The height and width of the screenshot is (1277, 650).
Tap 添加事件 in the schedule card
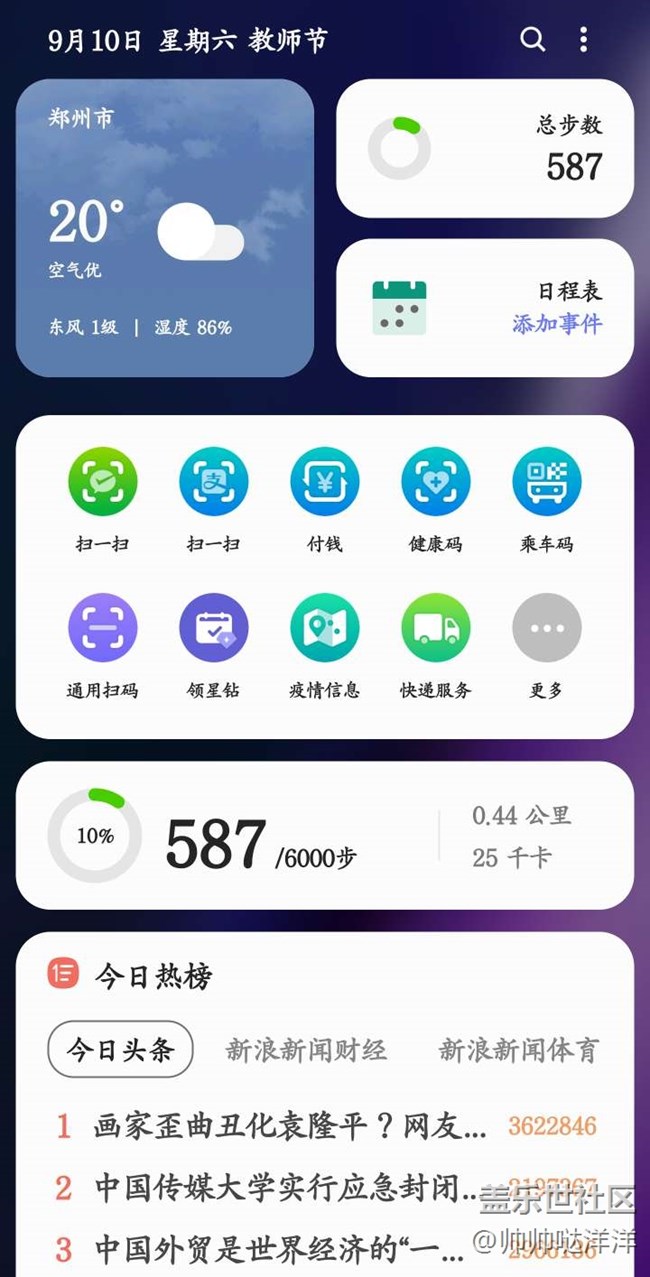(x=557, y=324)
